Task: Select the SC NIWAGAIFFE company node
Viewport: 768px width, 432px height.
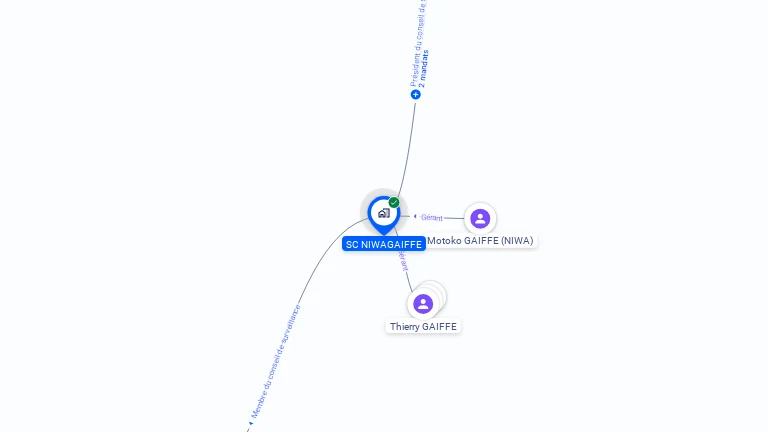Action: point(383,213)
